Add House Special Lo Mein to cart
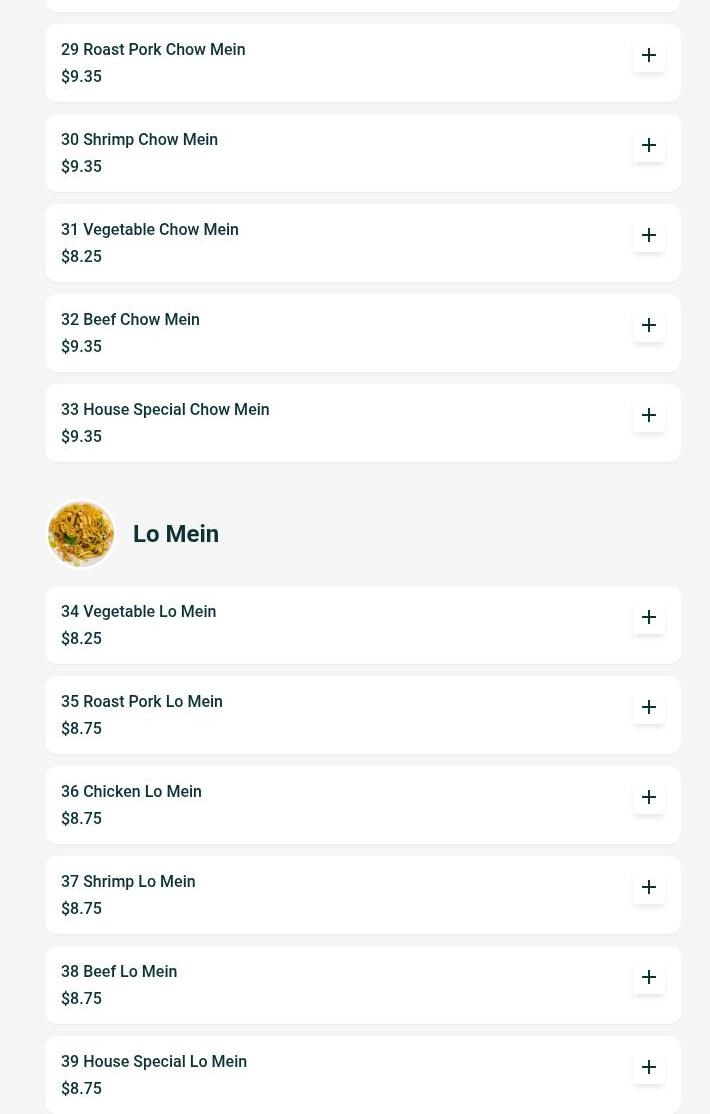Screen dimensions: 710x1114 (x=649, y=1067)
